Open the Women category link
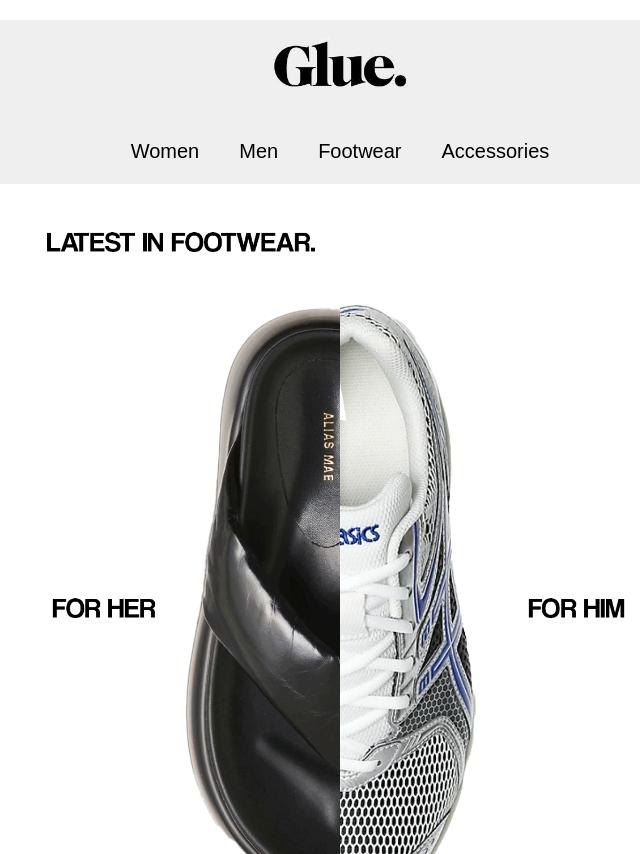 pos(164,151)
